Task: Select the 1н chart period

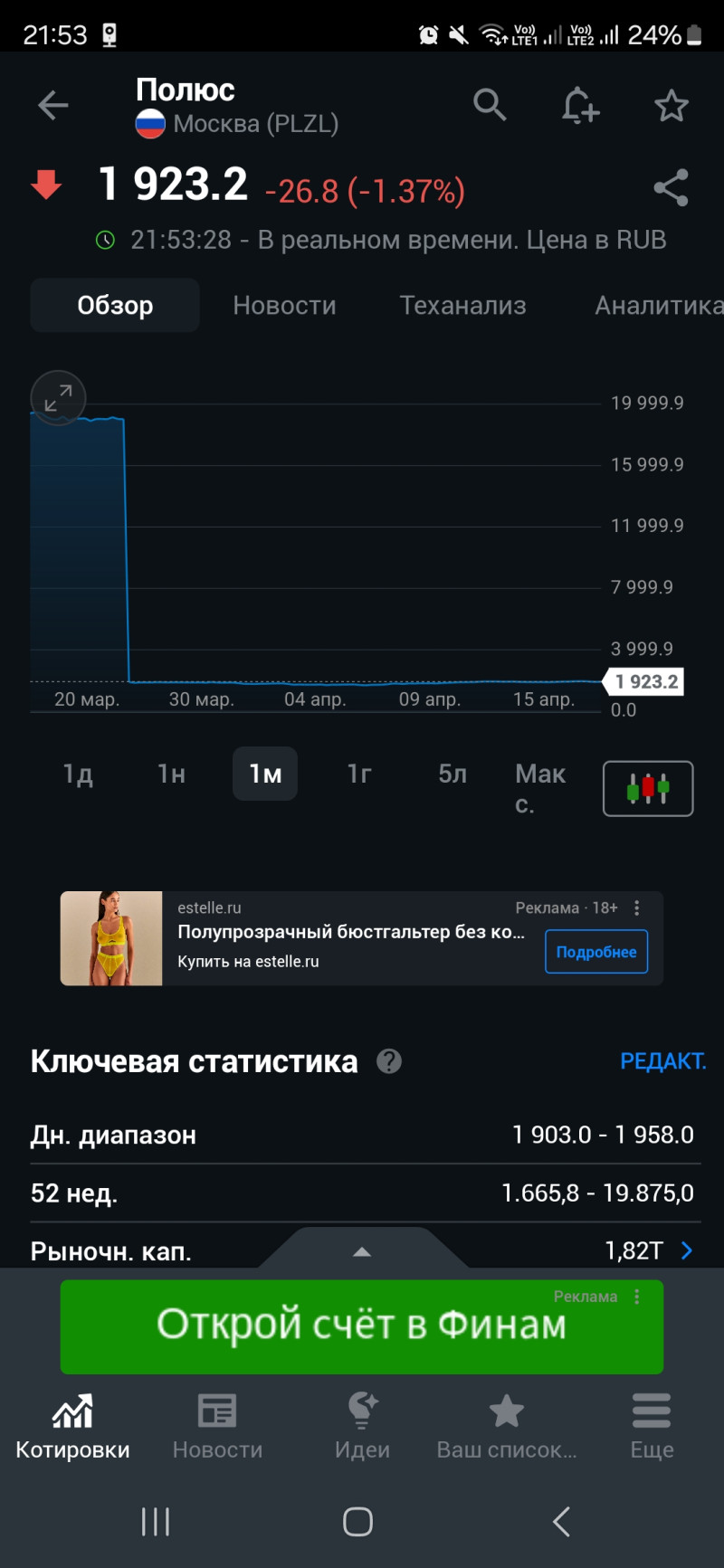Action: pos(172,774)
